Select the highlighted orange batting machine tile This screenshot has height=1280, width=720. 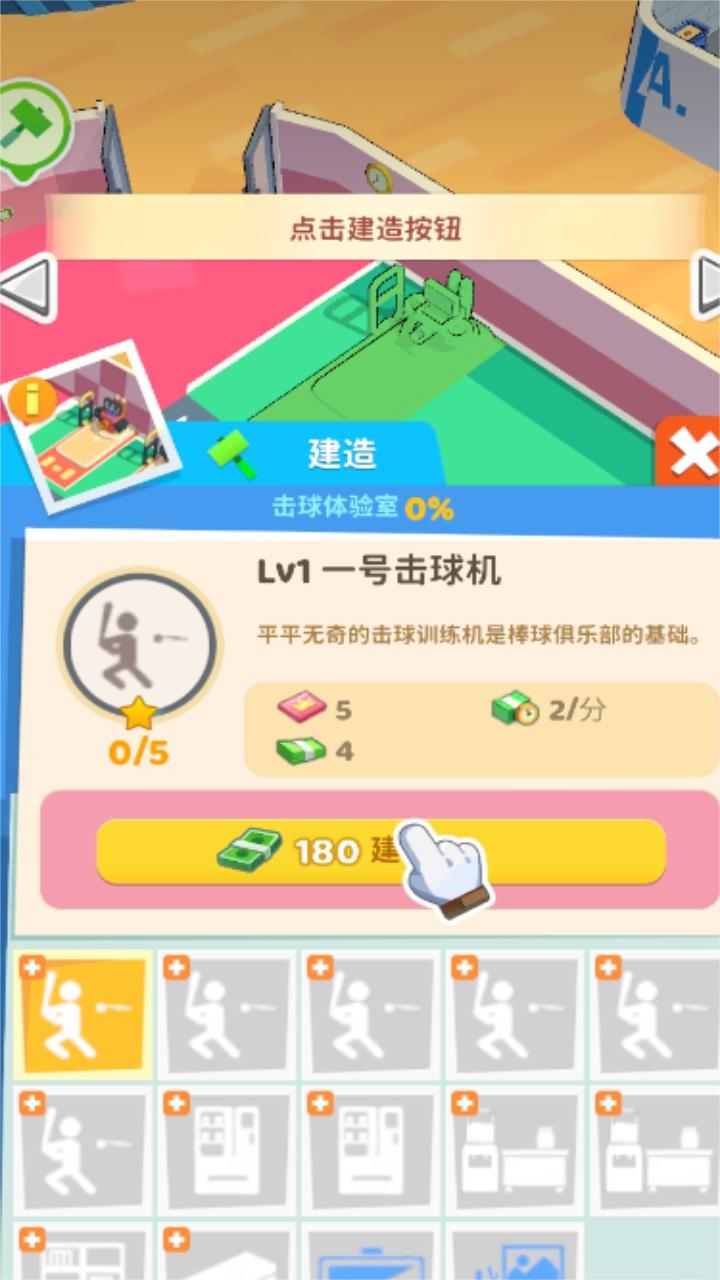pyautogui.click(x=83, y=1014)
